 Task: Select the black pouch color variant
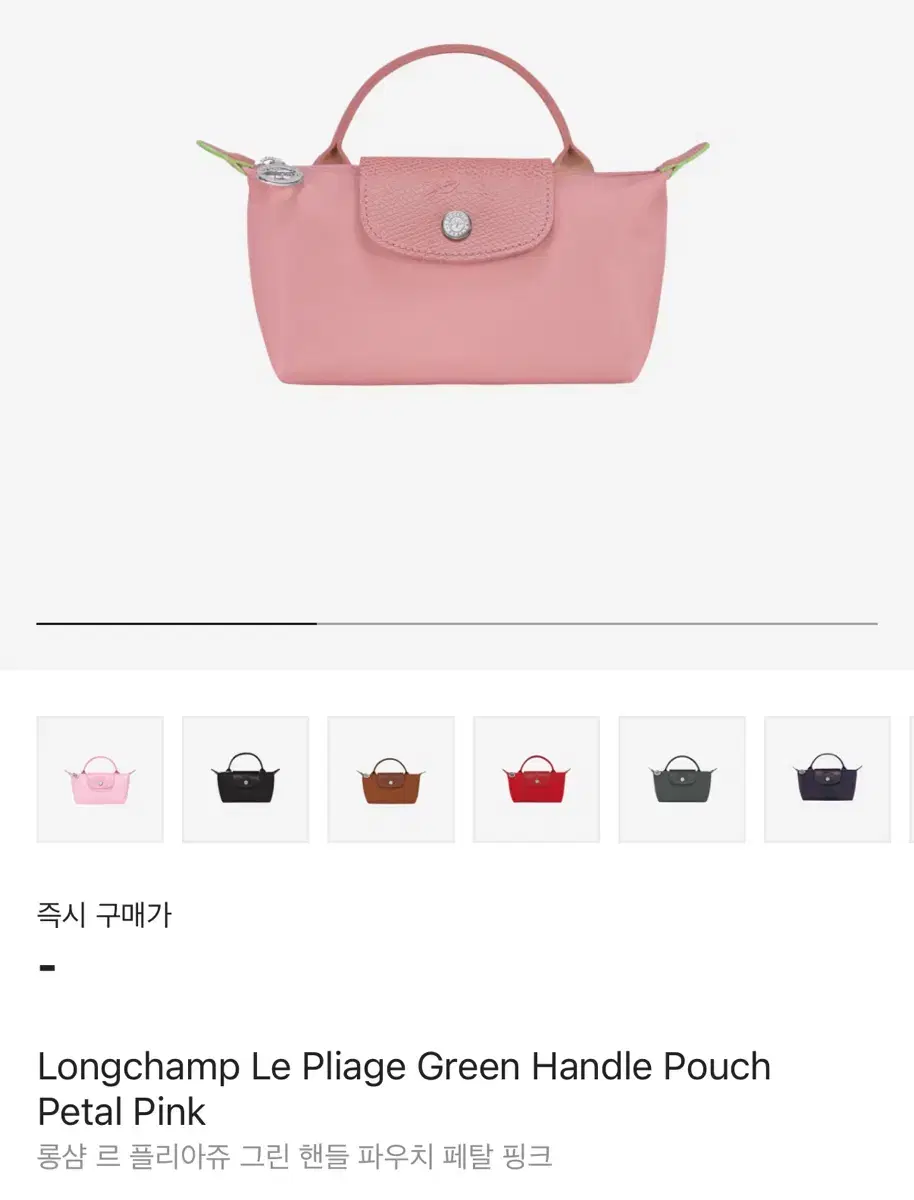[x=245, y=778]
